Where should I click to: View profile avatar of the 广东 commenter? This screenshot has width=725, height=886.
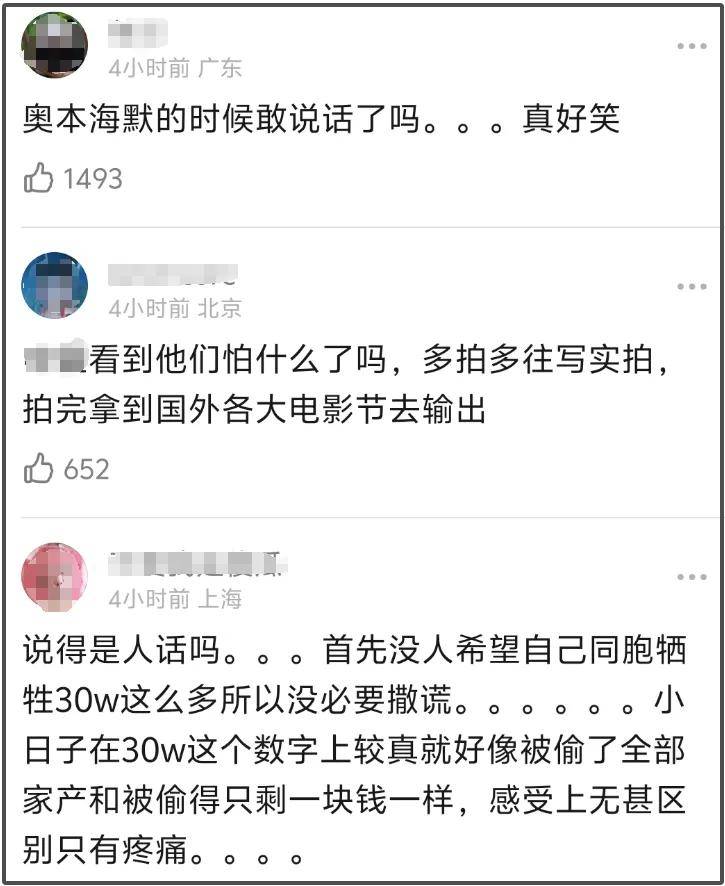pyautogui.click(x=55, y=46)
